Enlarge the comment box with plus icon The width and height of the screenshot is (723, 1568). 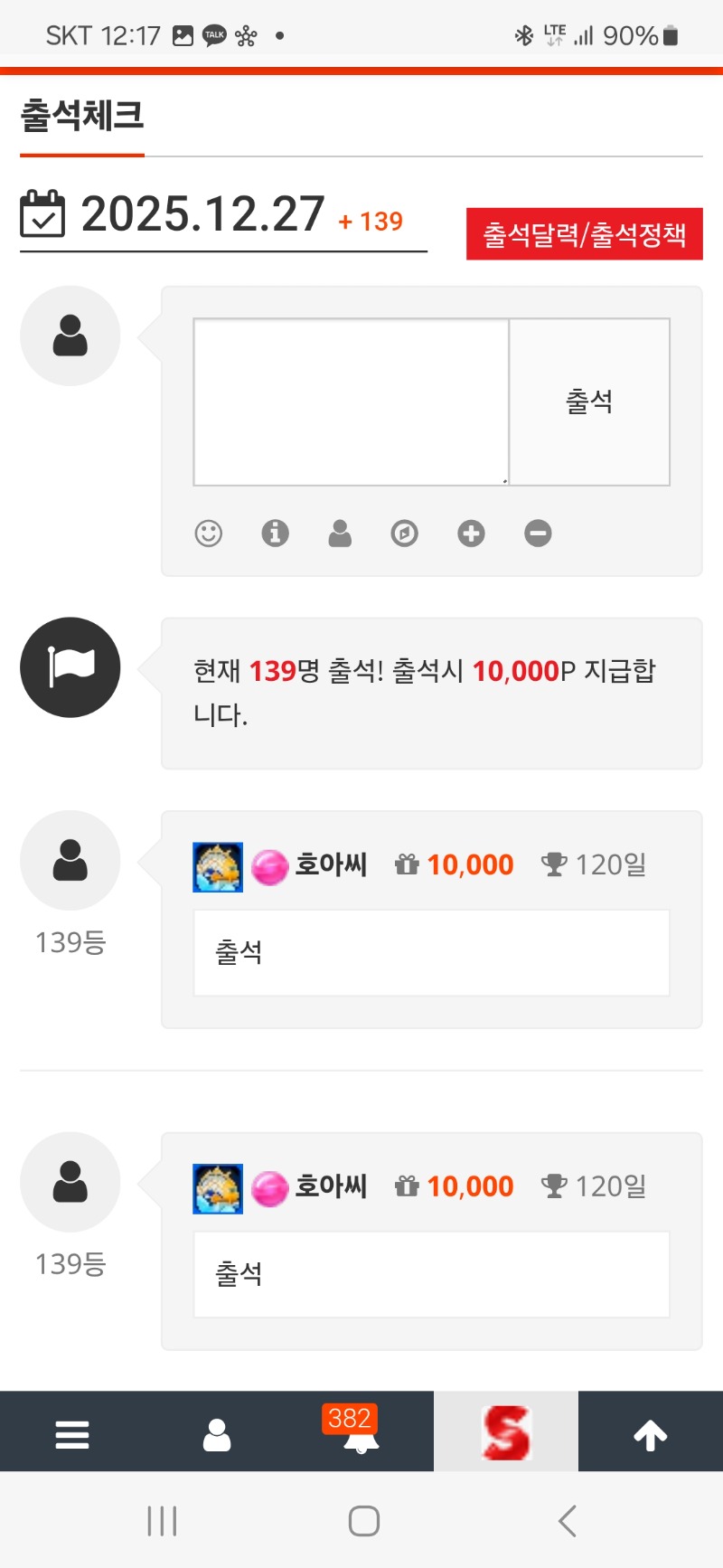[x=471, y=534]
